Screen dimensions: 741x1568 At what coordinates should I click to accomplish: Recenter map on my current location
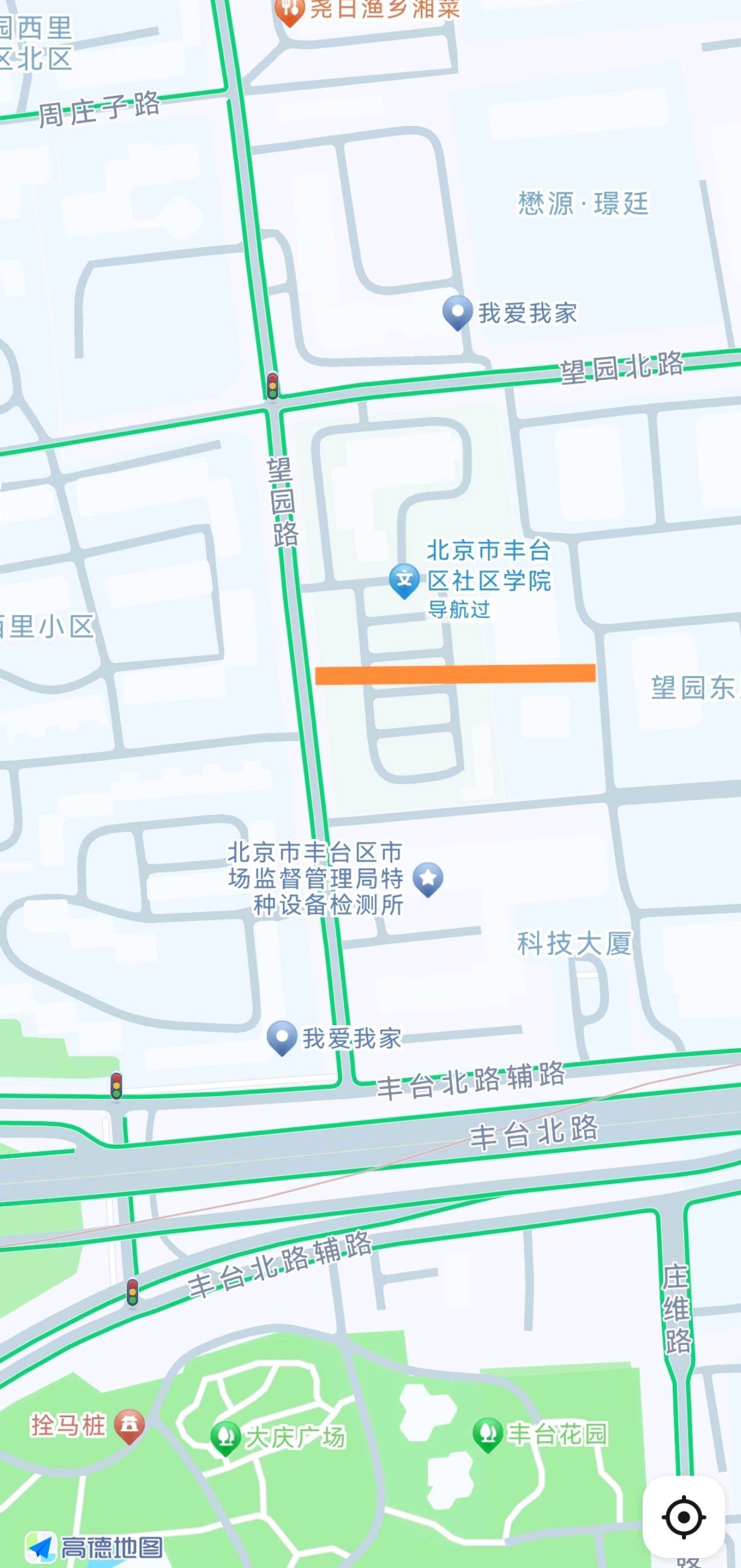683,1517
